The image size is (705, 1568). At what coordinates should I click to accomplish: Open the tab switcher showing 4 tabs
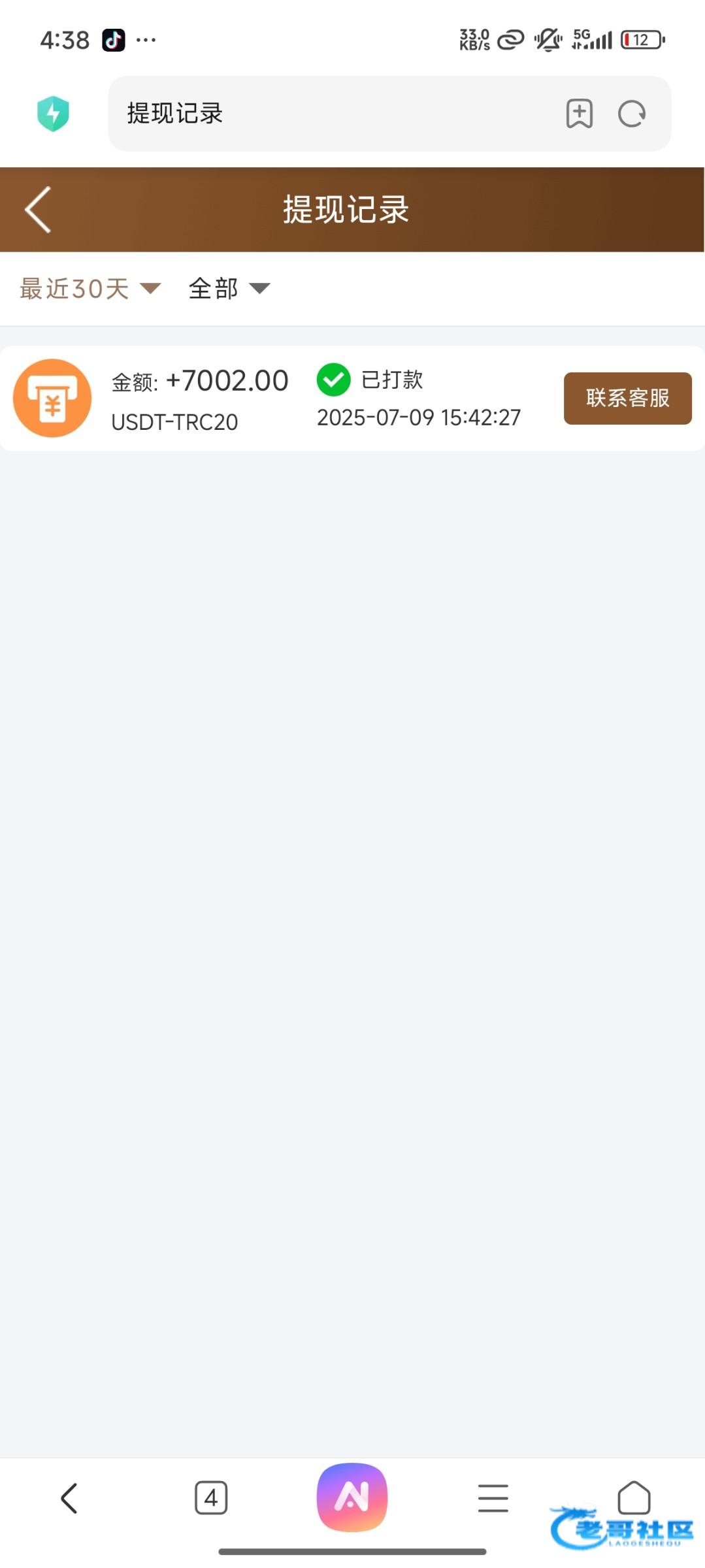(211, 1497)
